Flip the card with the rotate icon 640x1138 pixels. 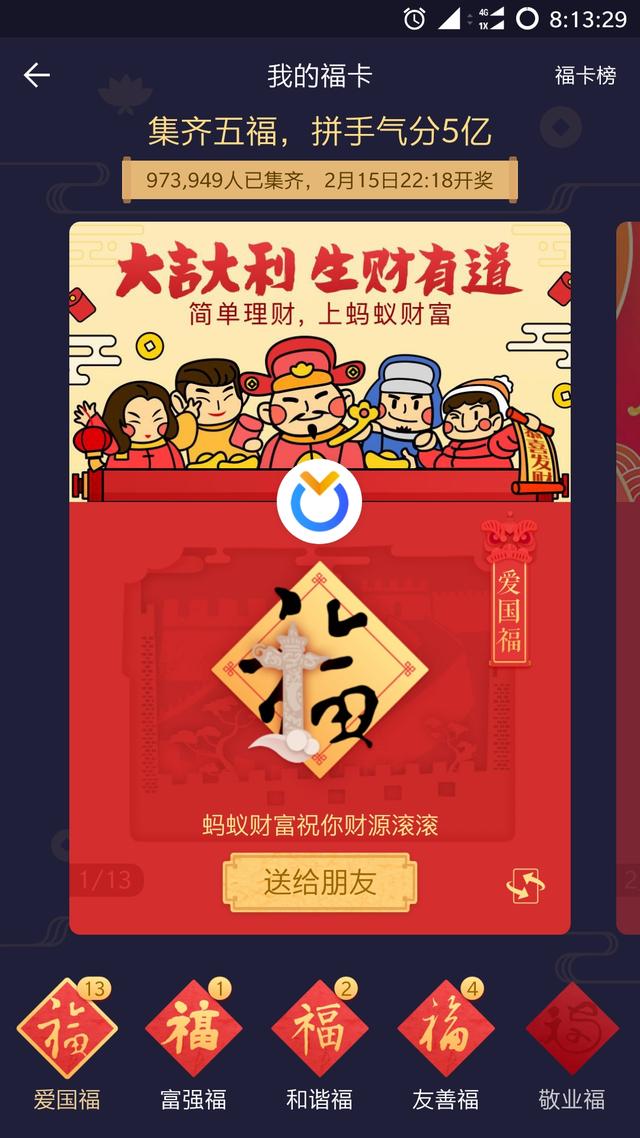pyautogui.click(x=527, y=885)
